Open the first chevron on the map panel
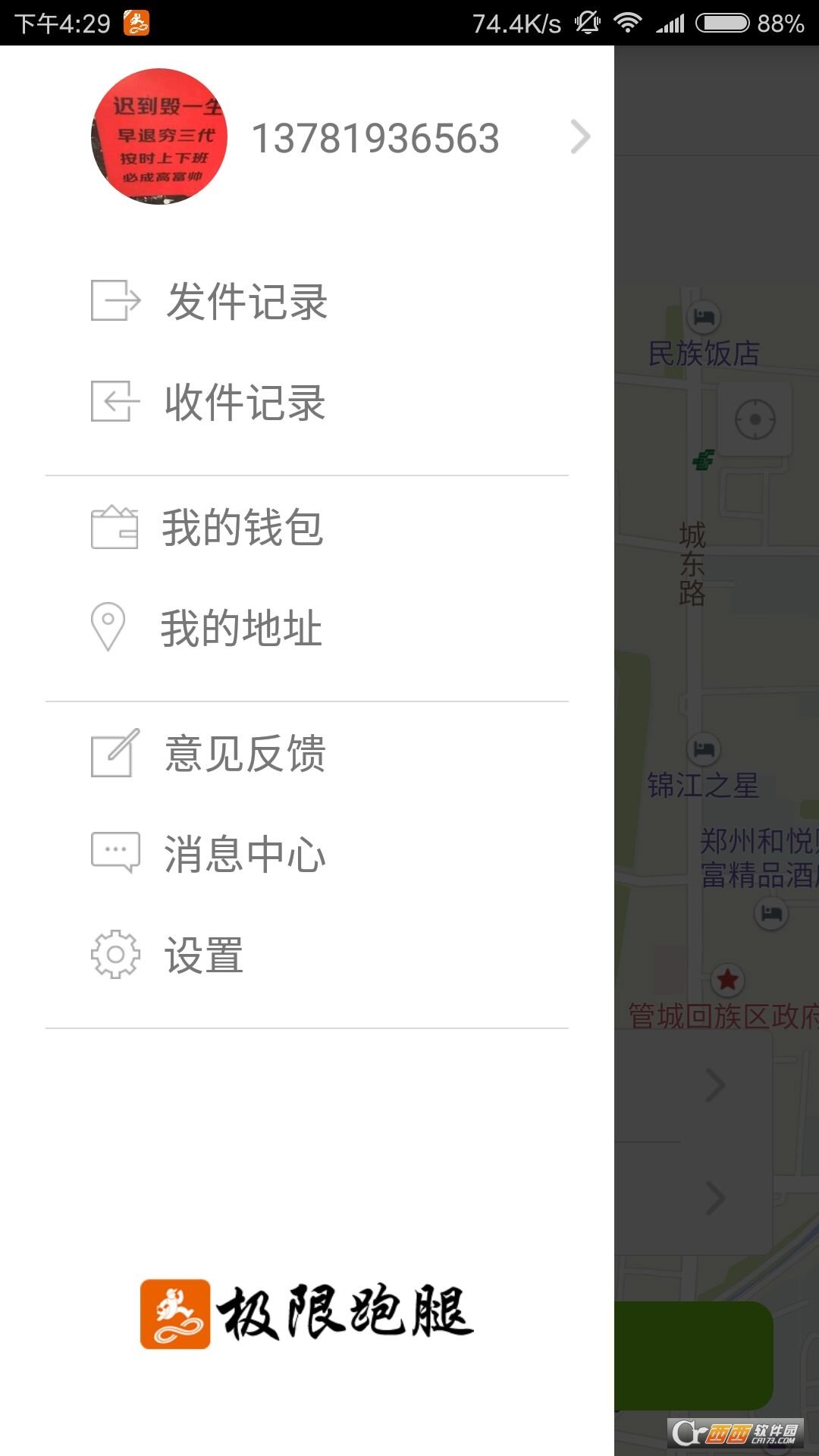The height and width of the screenshot is (1456, 819). tap(716, 1086)
